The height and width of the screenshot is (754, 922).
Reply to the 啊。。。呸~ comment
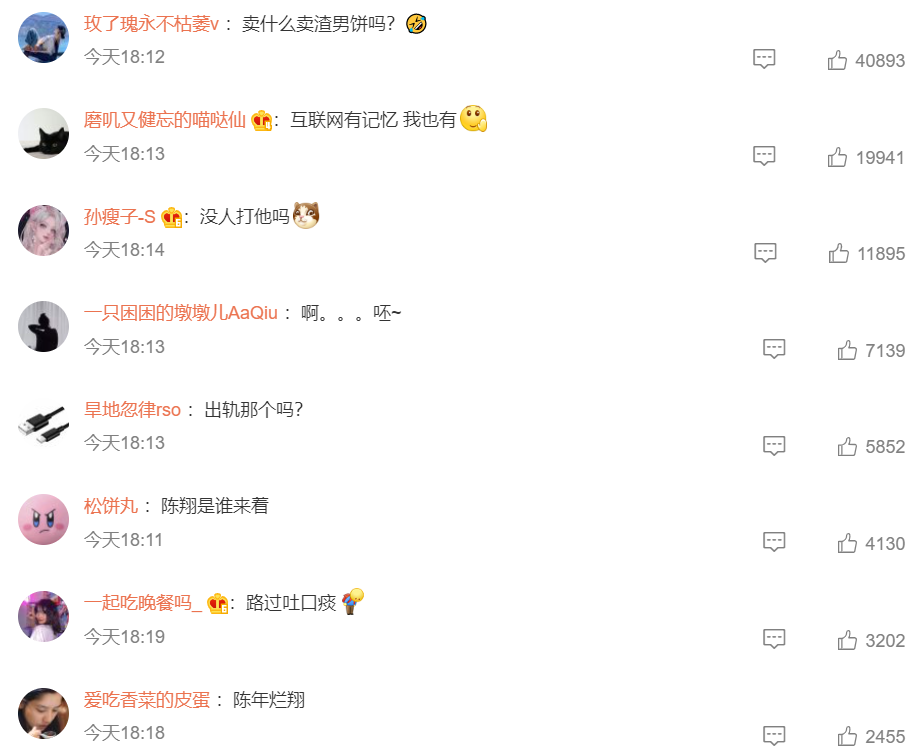click(774, 349)
